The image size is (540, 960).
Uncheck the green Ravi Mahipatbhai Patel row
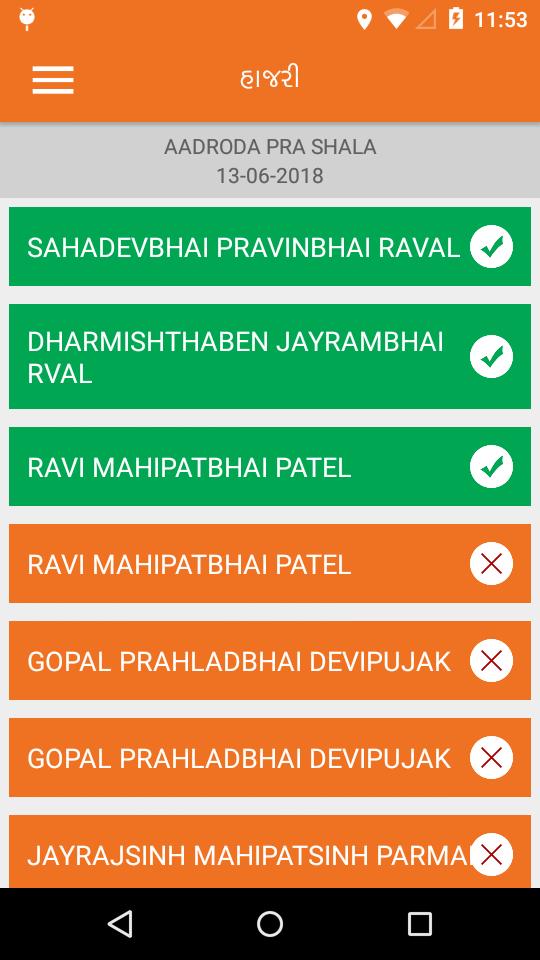pos(491,467)
